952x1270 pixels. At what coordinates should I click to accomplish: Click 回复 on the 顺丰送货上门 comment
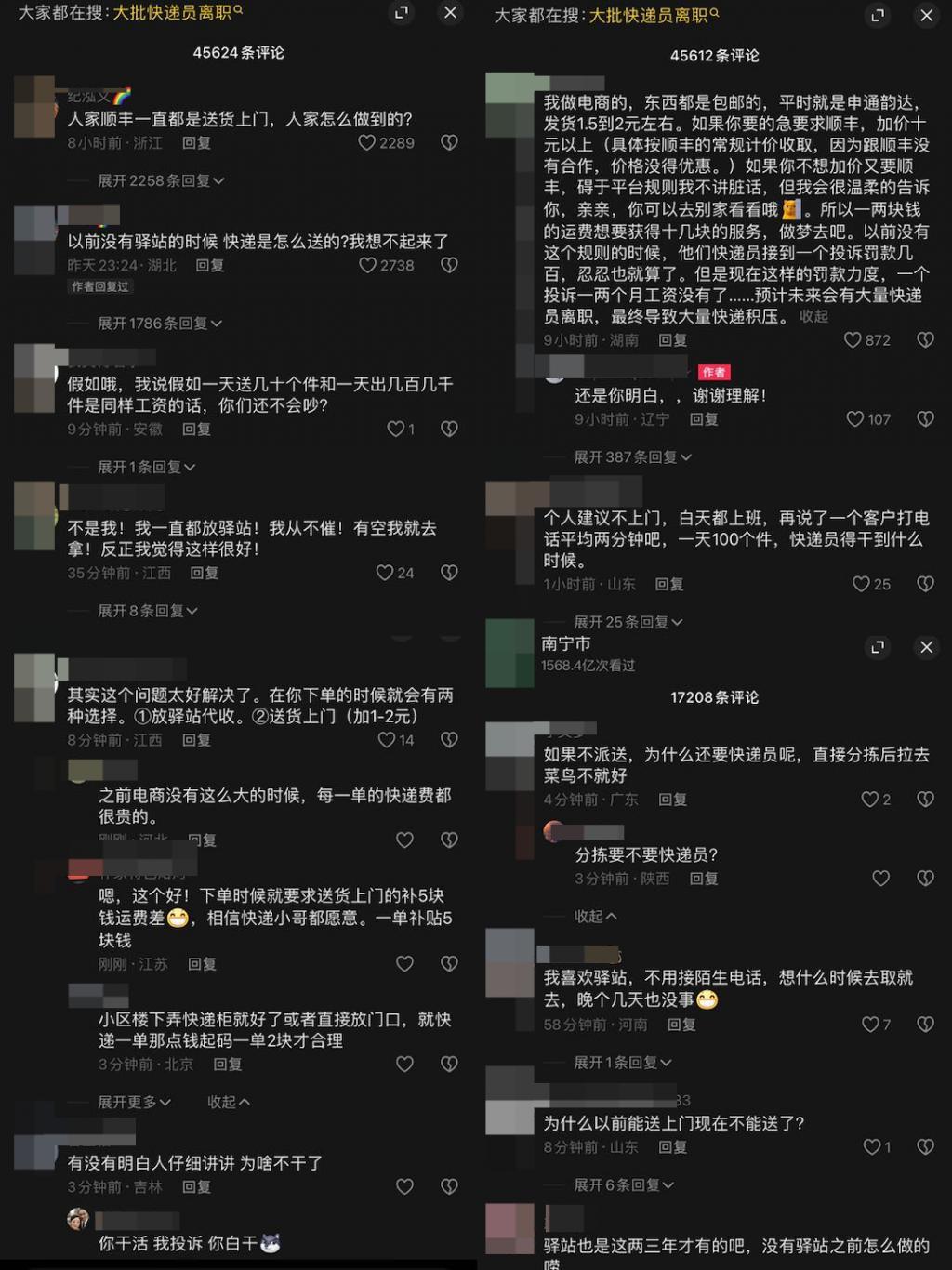click(199, 141)
